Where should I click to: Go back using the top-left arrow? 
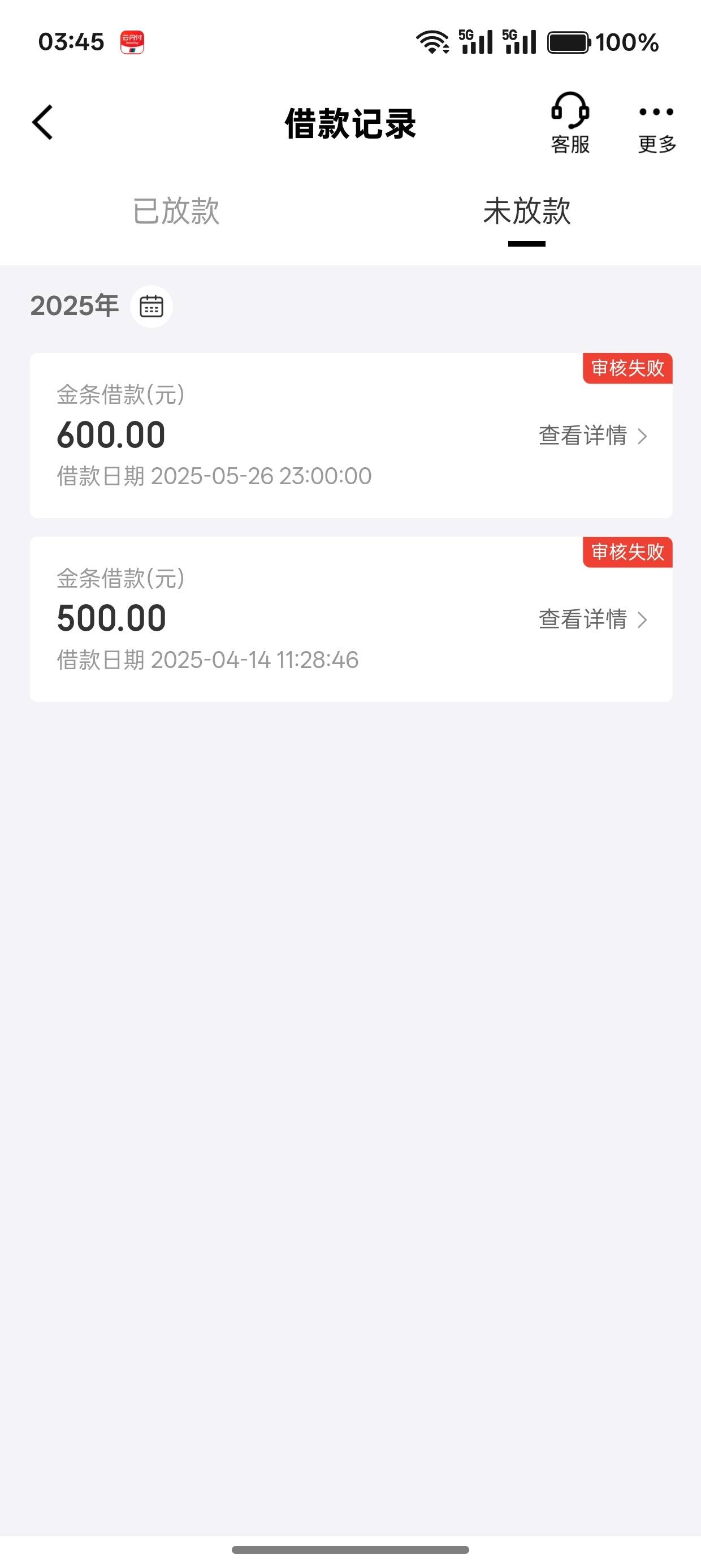(42, 122)
